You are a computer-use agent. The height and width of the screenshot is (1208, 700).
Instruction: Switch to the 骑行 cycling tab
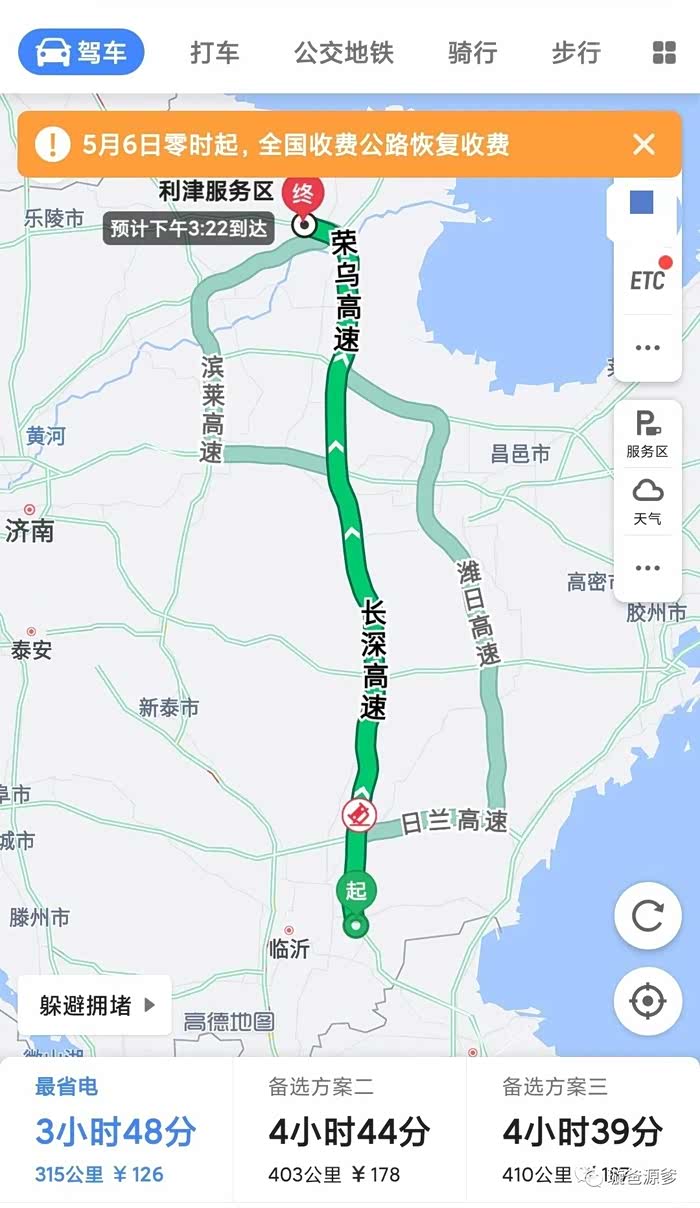[472, 53]
